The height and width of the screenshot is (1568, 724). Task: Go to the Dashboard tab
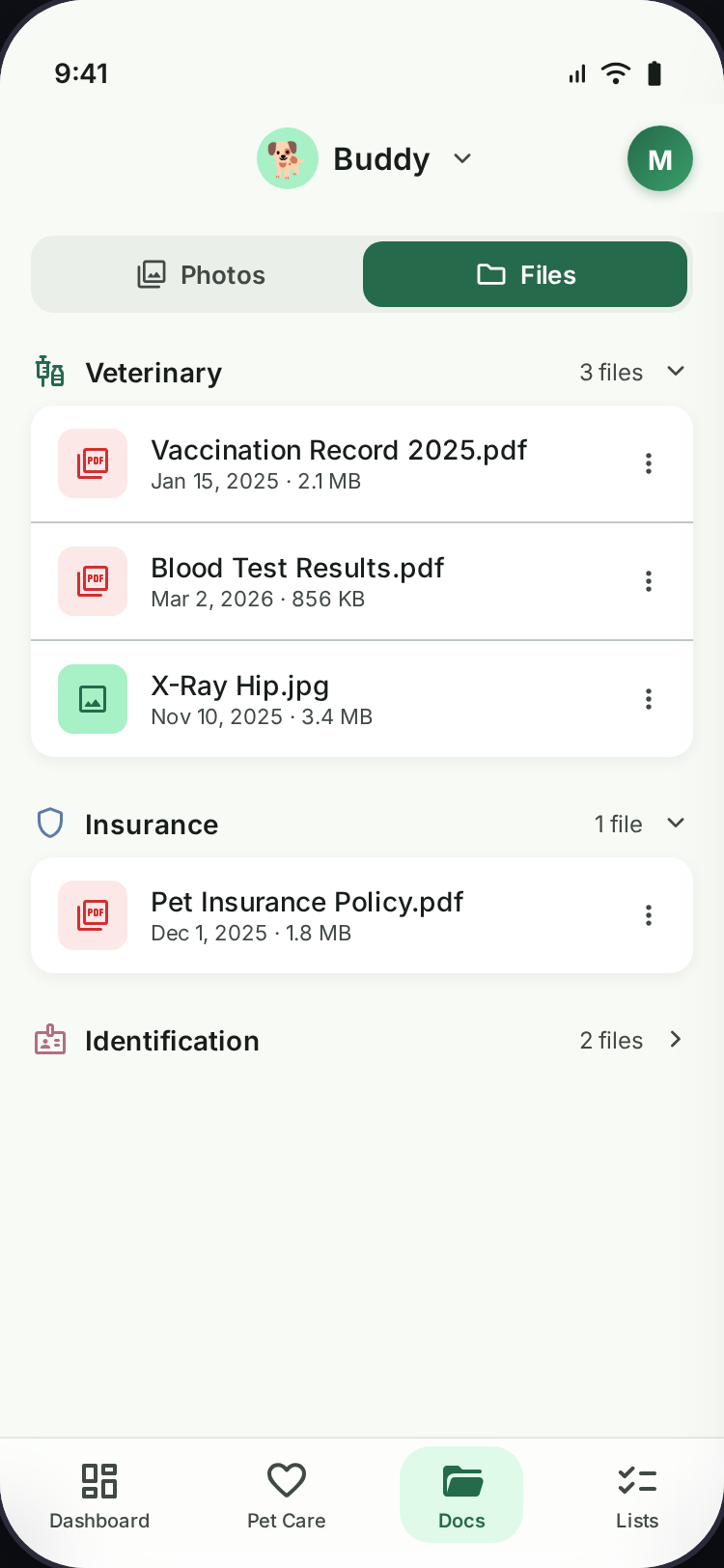click(x=99, y=1495)
